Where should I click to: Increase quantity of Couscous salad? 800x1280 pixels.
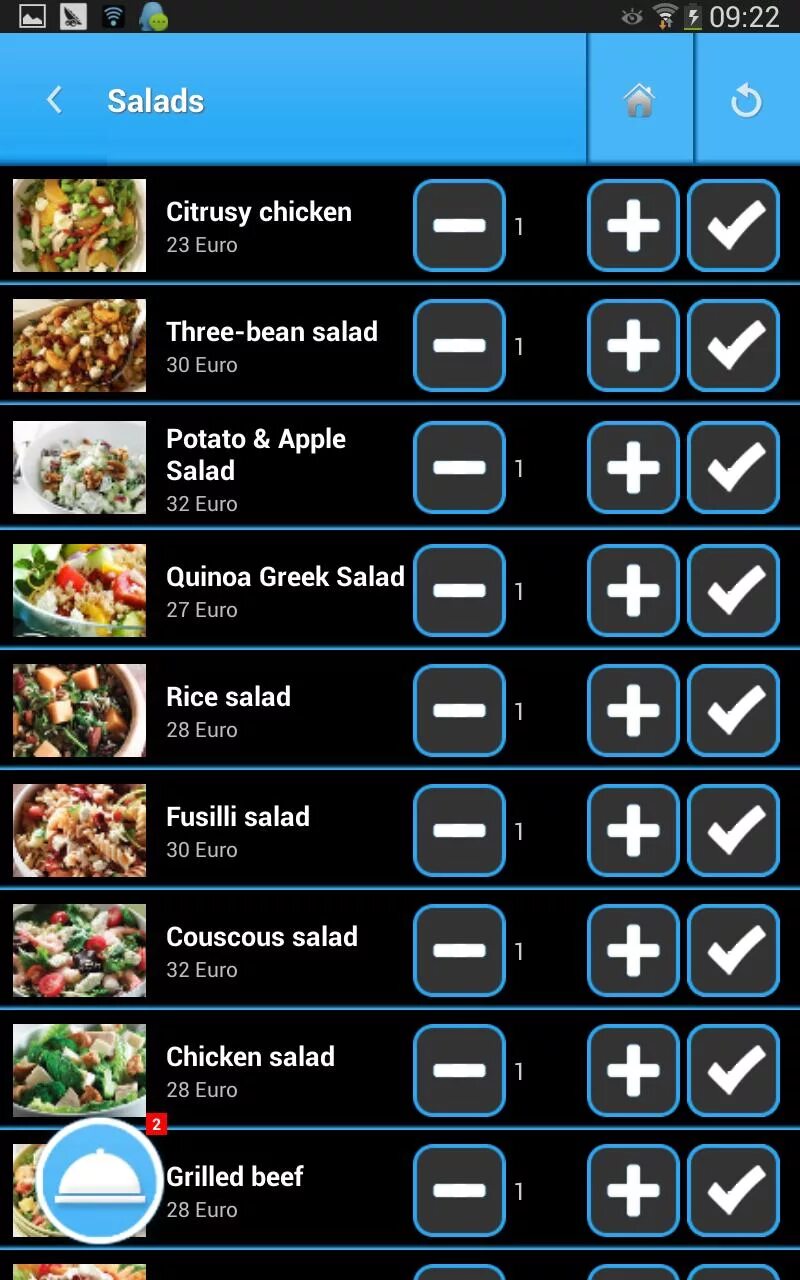tap(633, 950)
